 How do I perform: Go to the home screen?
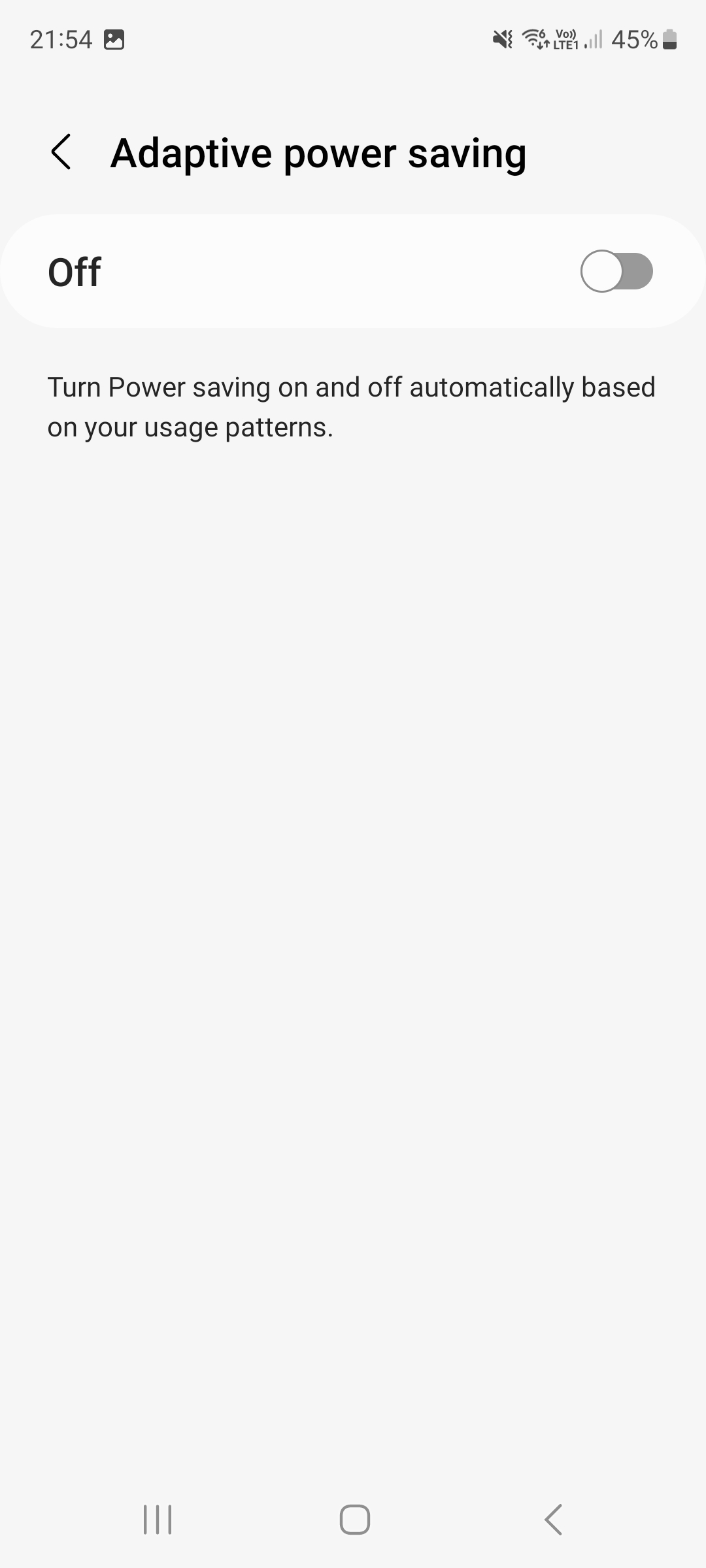pyautogui.click(x=354, y=1520)
